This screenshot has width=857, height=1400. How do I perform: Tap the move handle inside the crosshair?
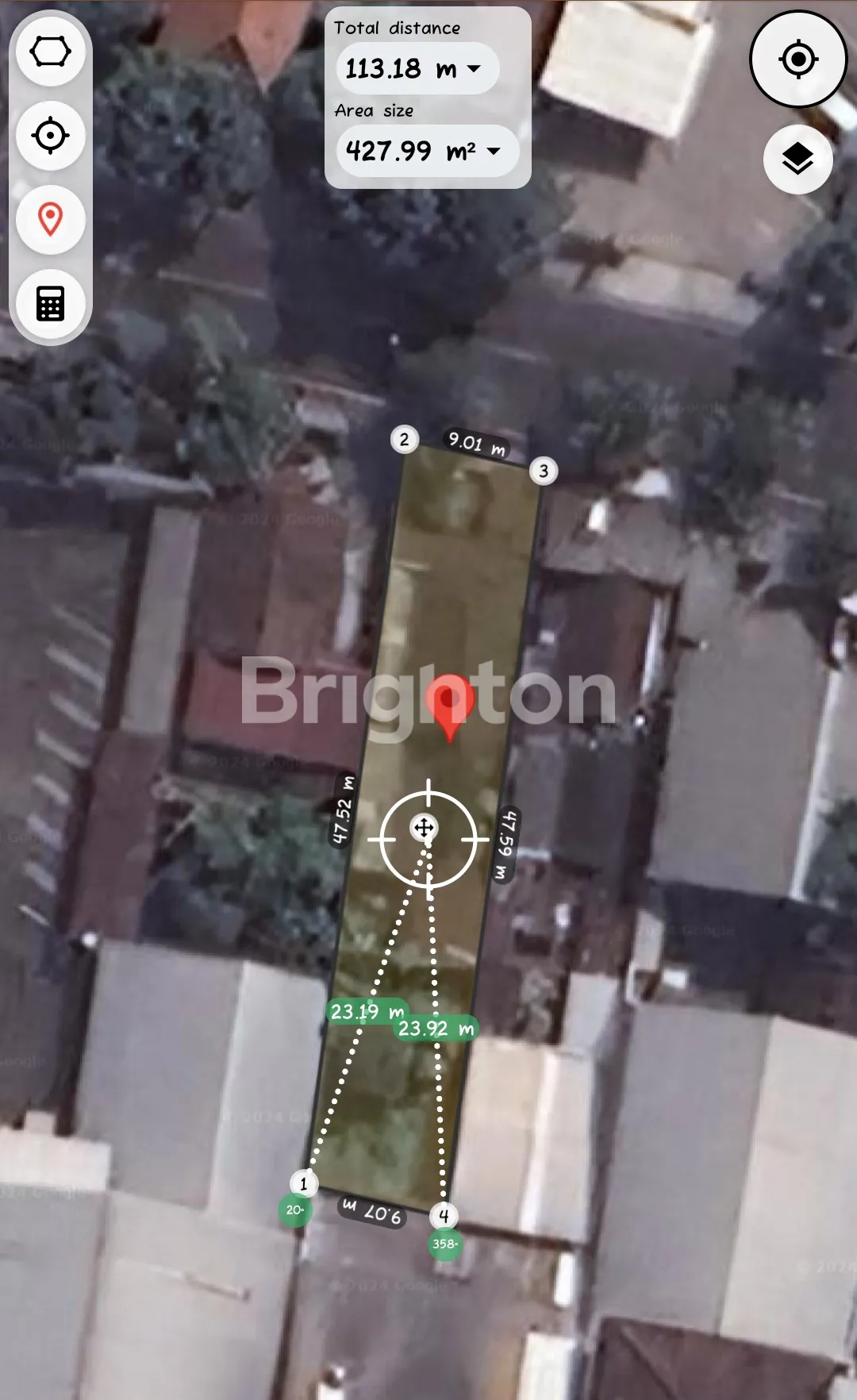(424, 828)
